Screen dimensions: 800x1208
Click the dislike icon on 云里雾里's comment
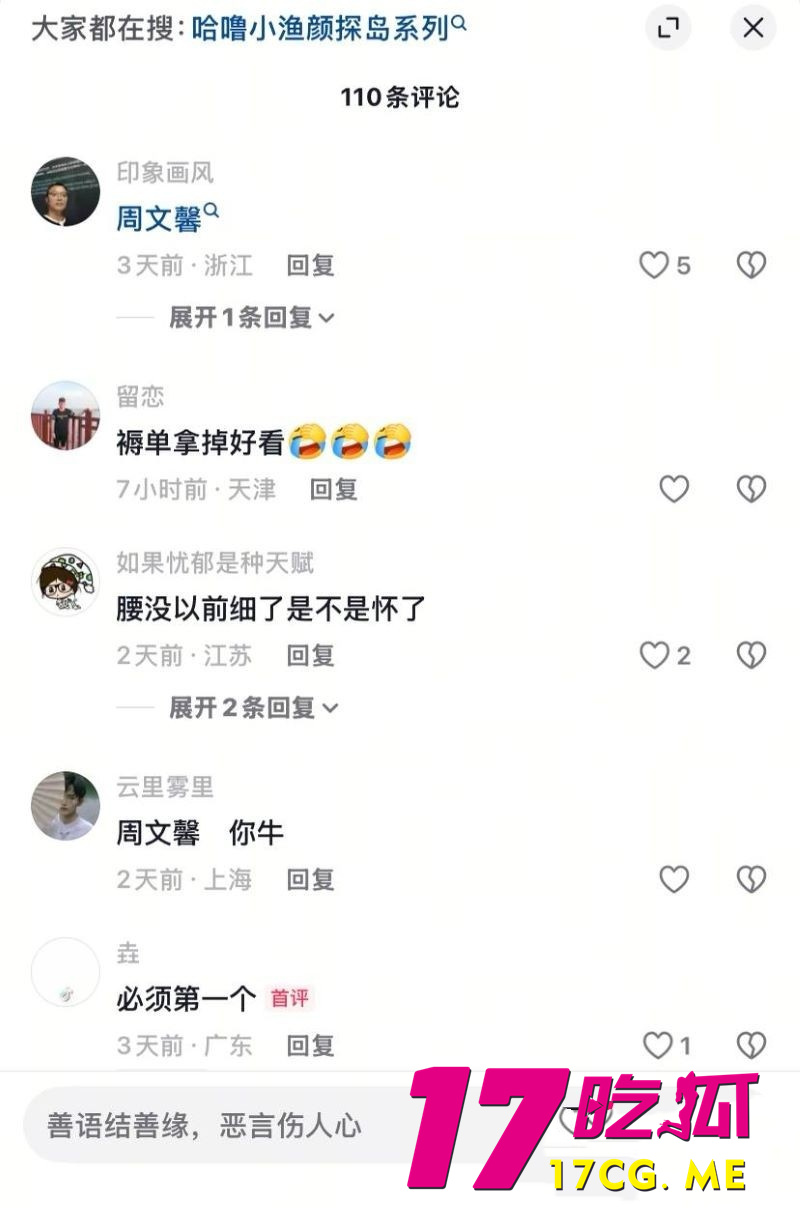(750, 880)
